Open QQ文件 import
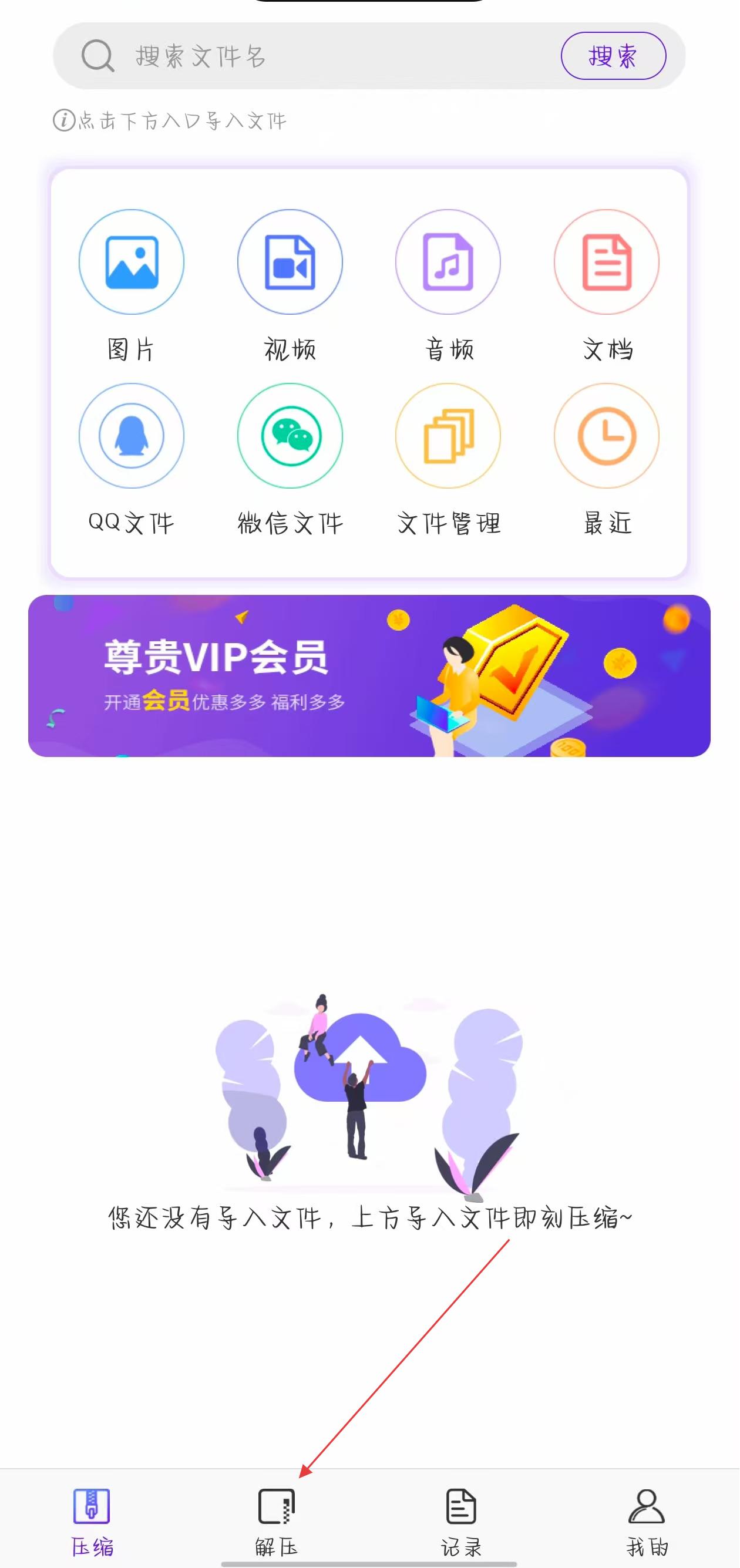The image size is (740, 1568). tap(132, 436)
